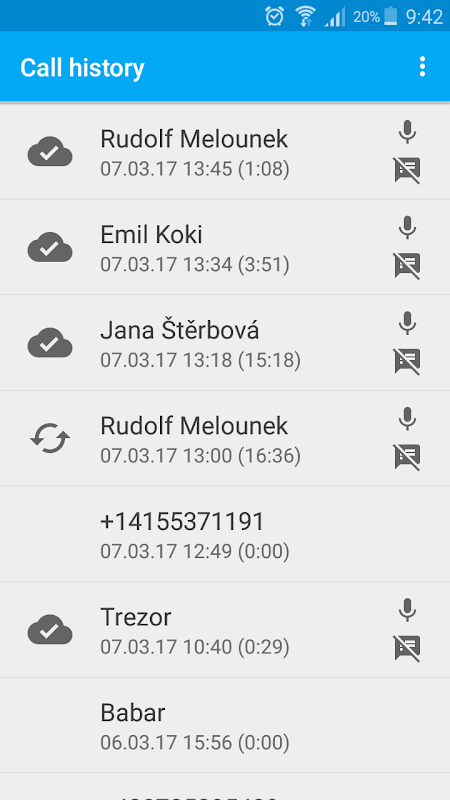Viewport: 450px width, 800px height.
Task: Open the overflow menu in Call history
Action: click(422, 67)
